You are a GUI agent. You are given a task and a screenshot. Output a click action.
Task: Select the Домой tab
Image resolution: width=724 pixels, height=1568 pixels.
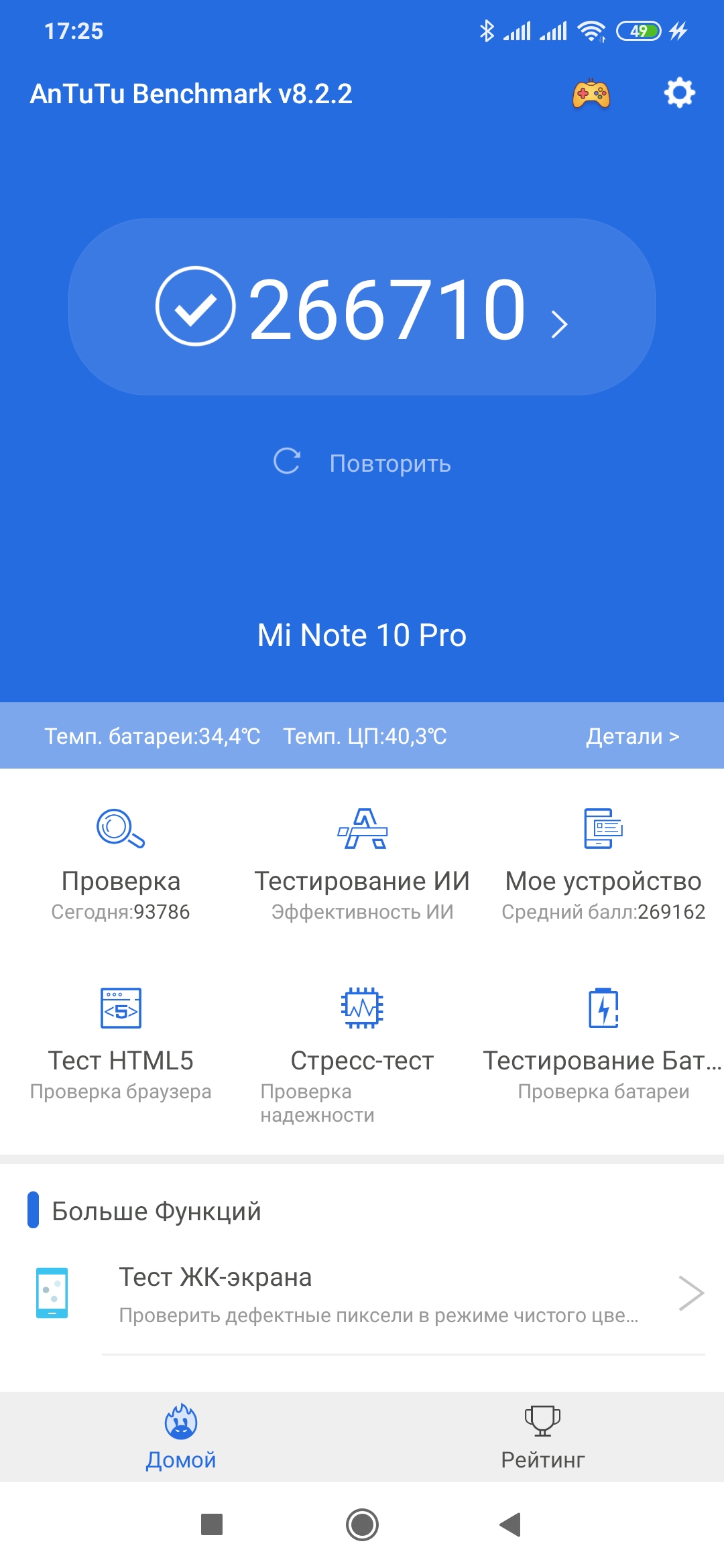[x=181, y=1436]
